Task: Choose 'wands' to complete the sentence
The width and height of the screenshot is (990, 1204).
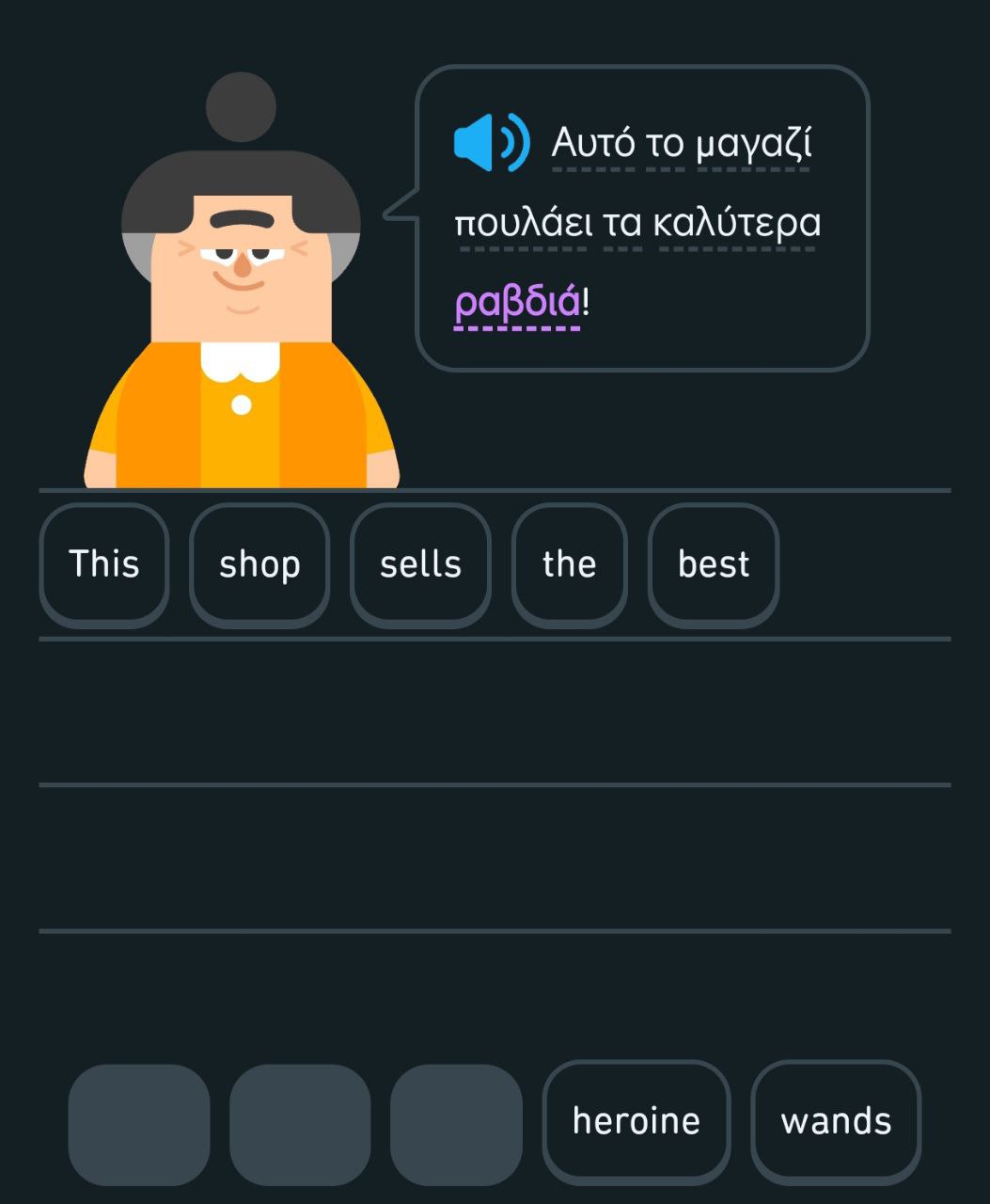Action: 836,1121
